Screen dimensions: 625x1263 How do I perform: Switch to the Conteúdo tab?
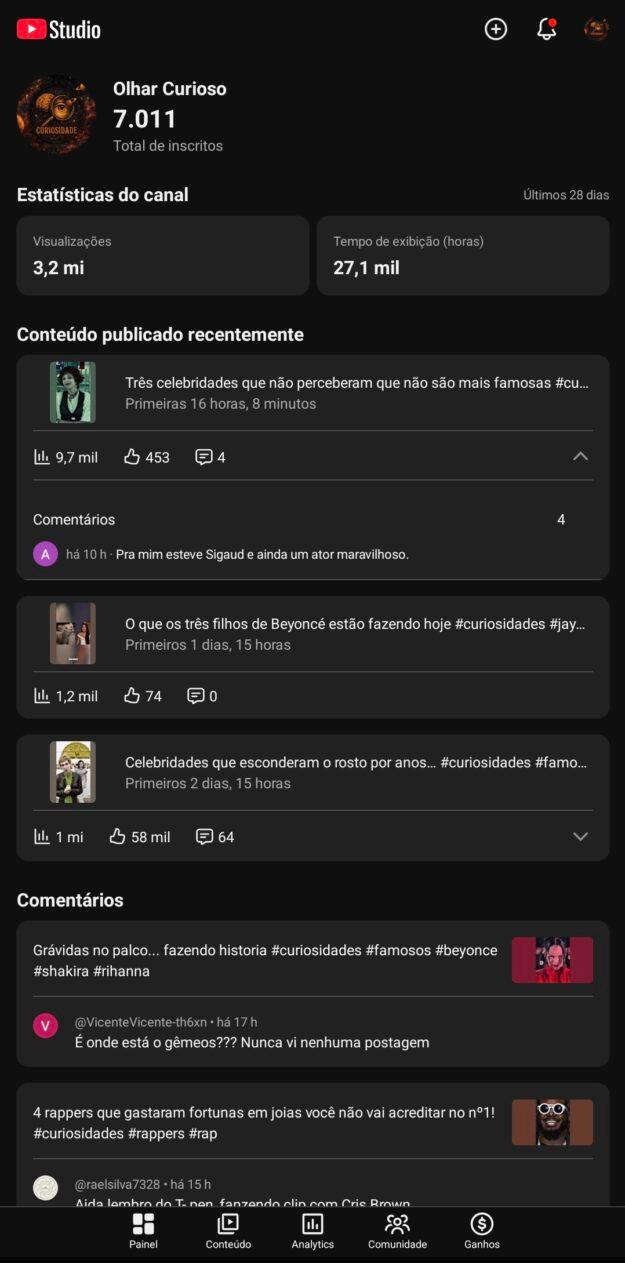(x=228, y=1231)
